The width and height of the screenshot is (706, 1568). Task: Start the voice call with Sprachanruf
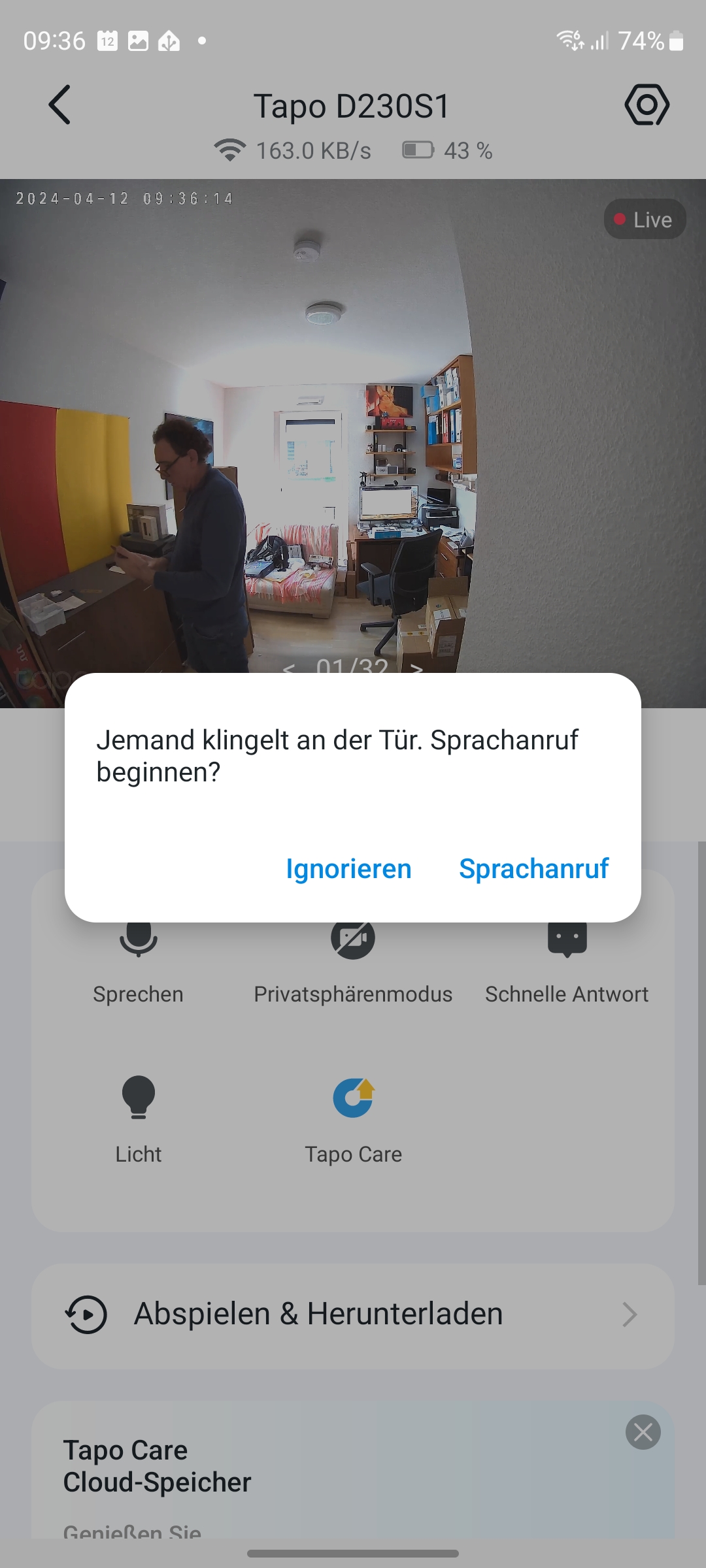(x=533, y=869)
